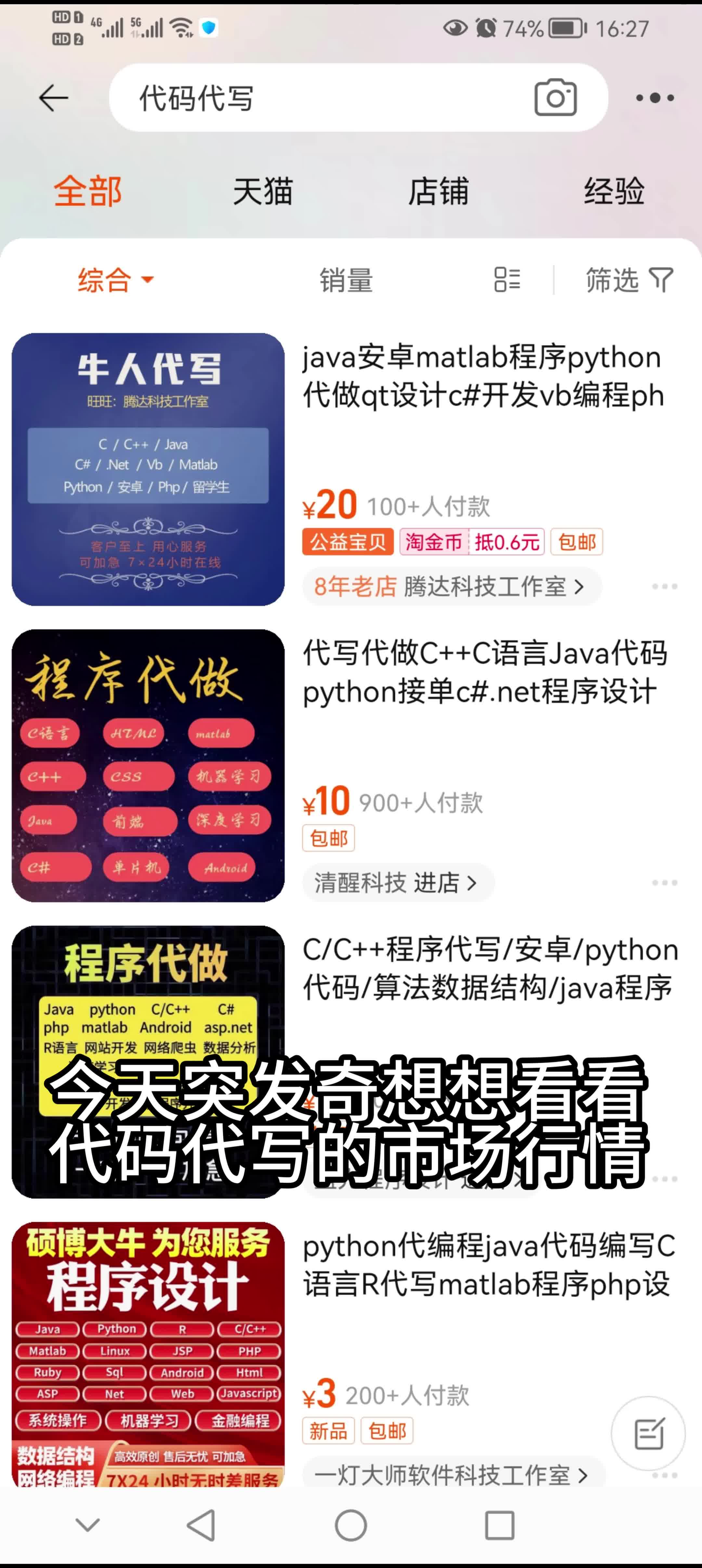
Task: Tap the floating feedback note button
Action: coord(648,1433)
